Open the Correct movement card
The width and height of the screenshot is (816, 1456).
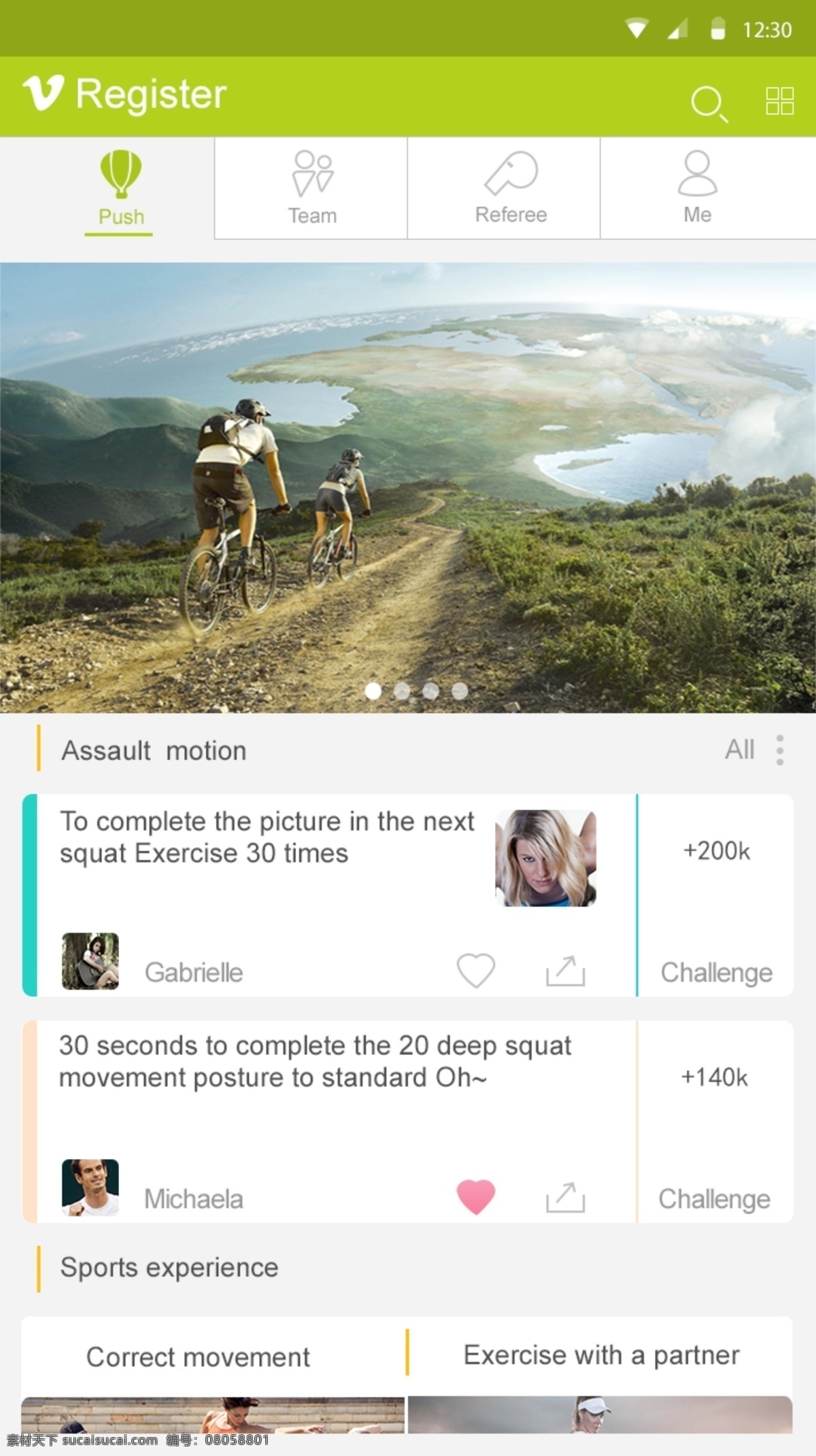click(x=198, y=1357)
